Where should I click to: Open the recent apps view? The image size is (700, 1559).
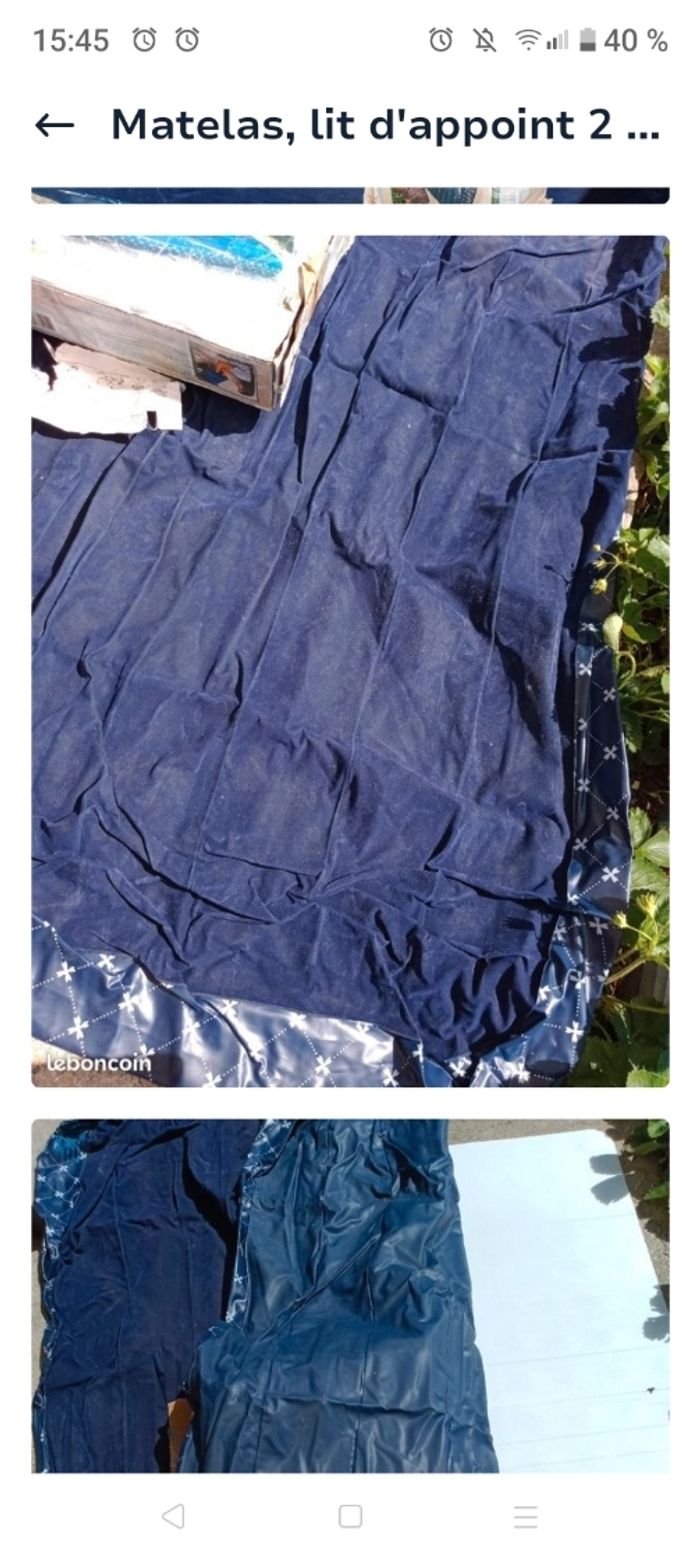pos(526,1516)
